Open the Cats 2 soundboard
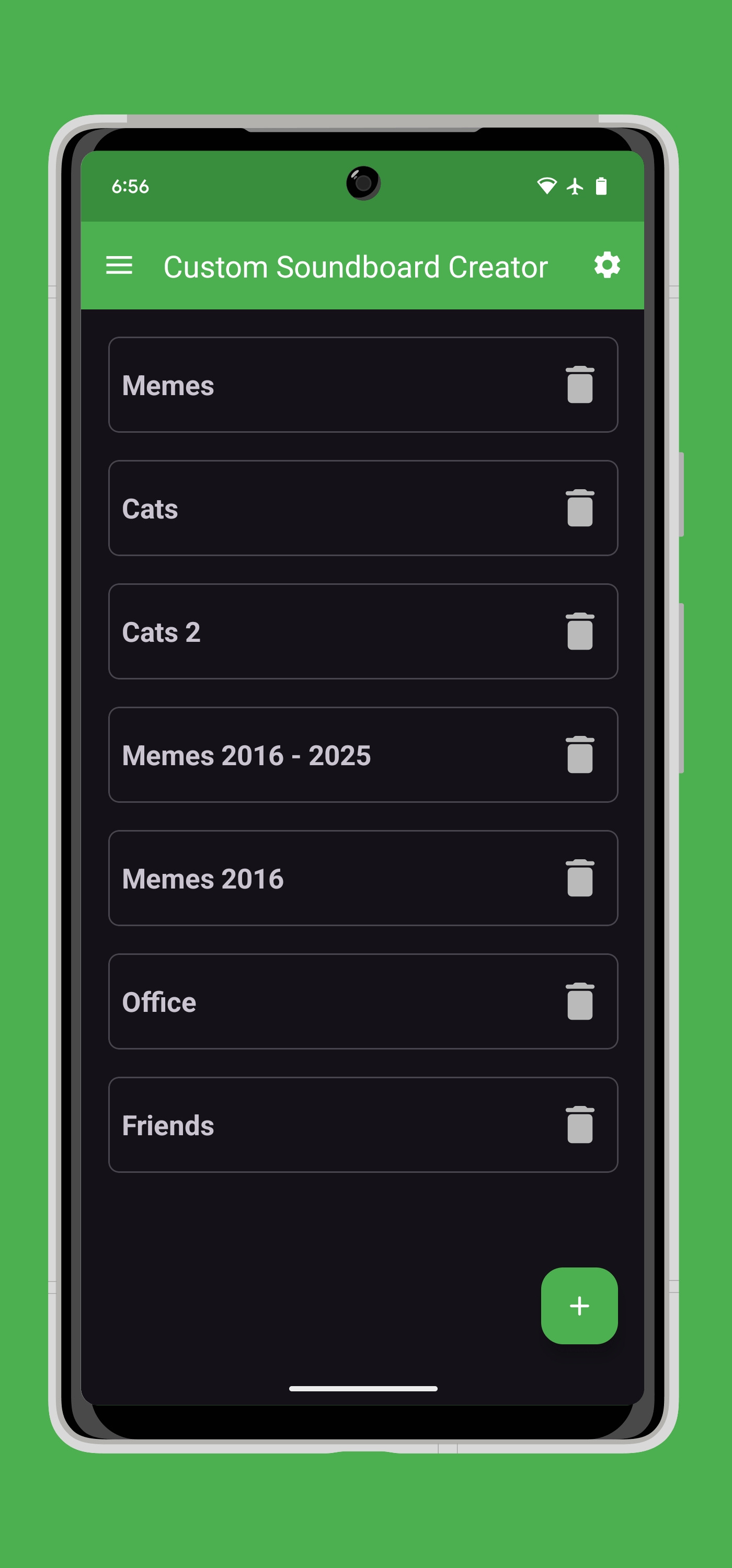This screenshot has height=1568, width=732. 274,633
